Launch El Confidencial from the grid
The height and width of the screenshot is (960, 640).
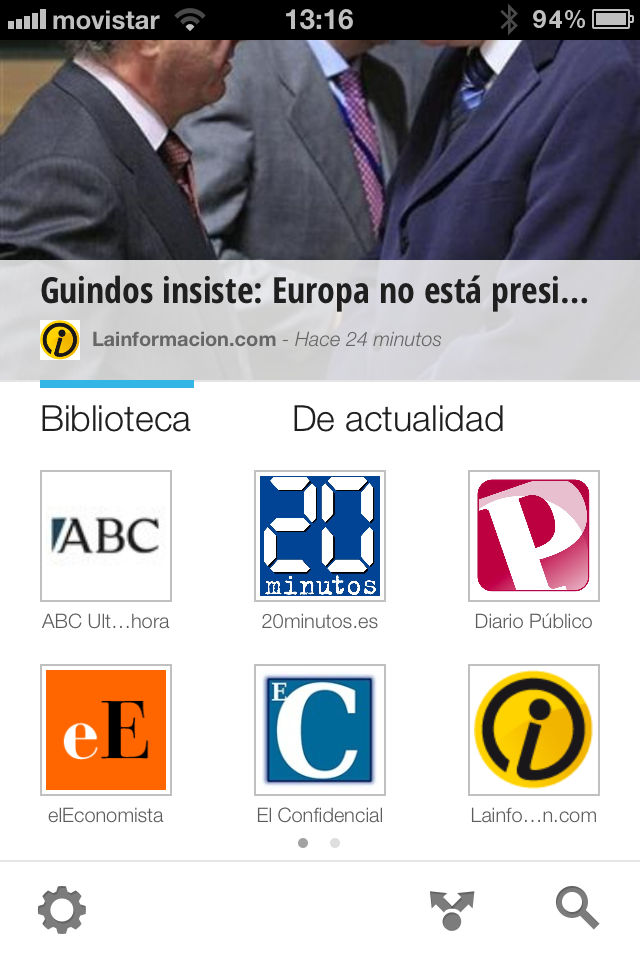click(320, 730)
